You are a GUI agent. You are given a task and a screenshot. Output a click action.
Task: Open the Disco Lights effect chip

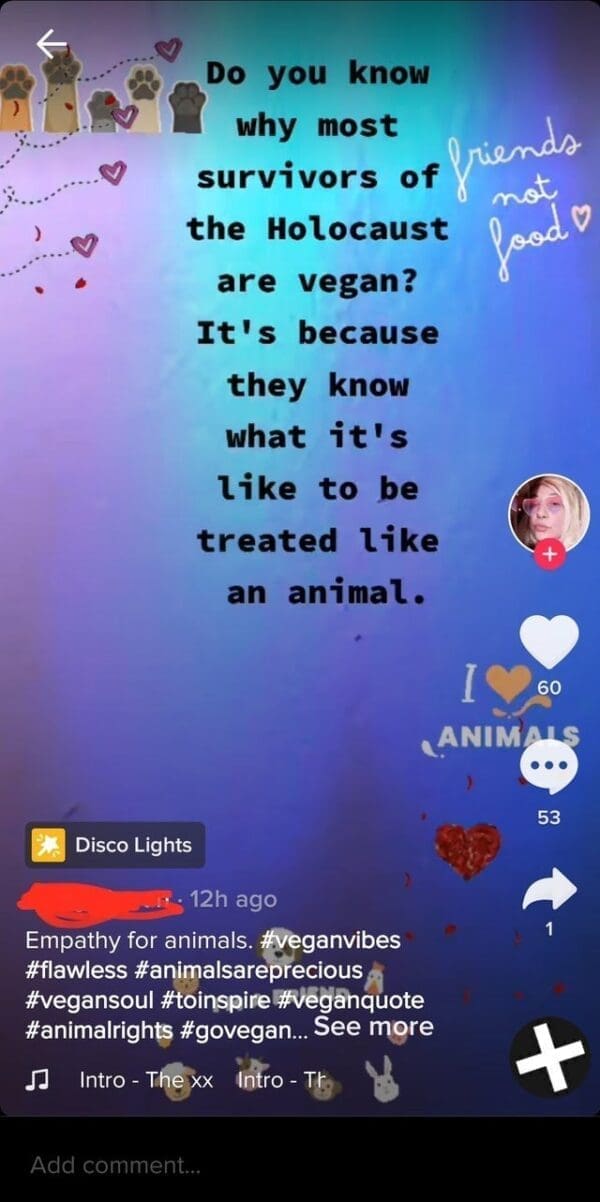click(116, 845)
